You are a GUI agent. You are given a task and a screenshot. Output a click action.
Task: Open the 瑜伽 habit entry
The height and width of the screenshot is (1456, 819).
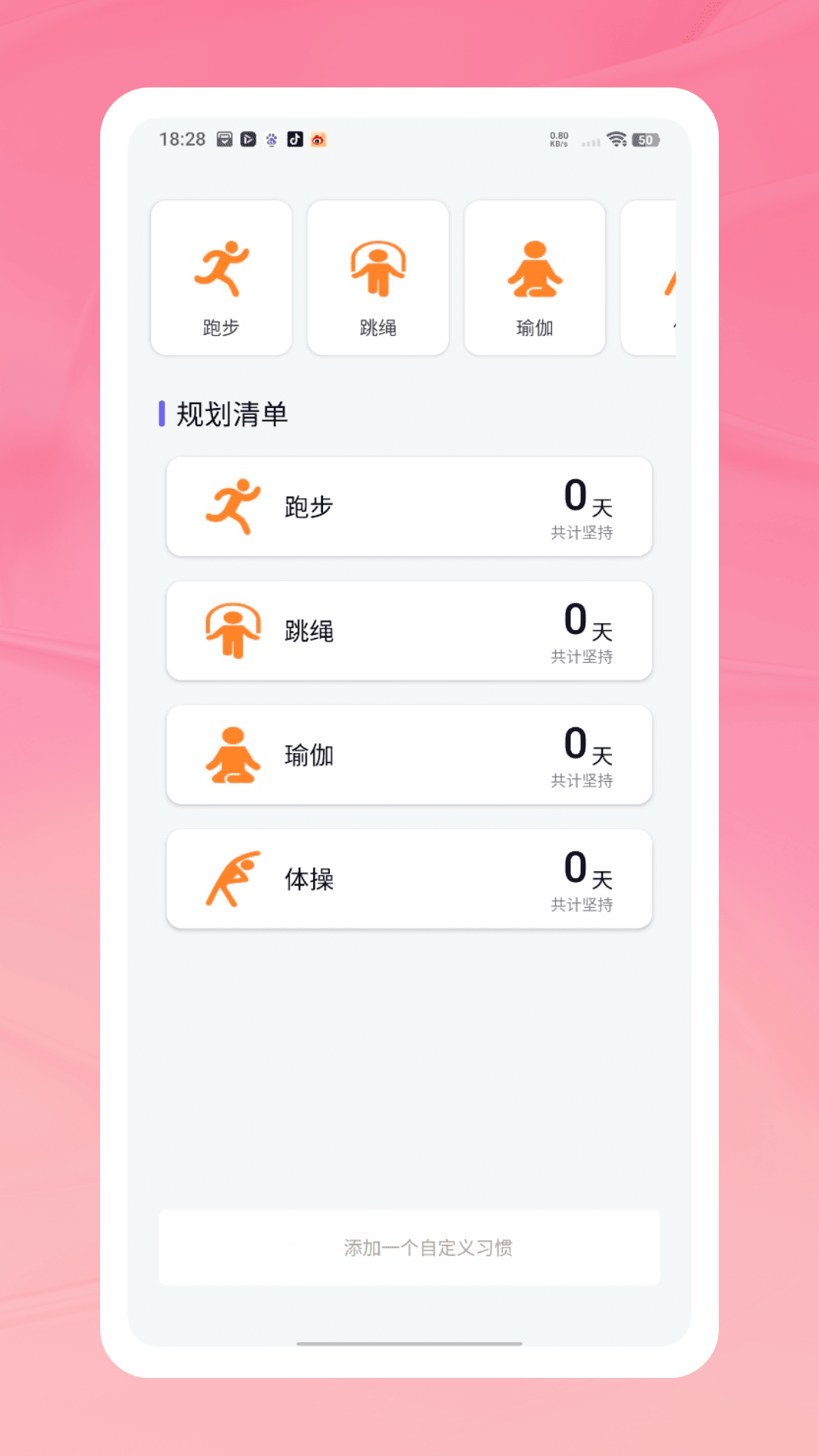(x=409, y=755)
